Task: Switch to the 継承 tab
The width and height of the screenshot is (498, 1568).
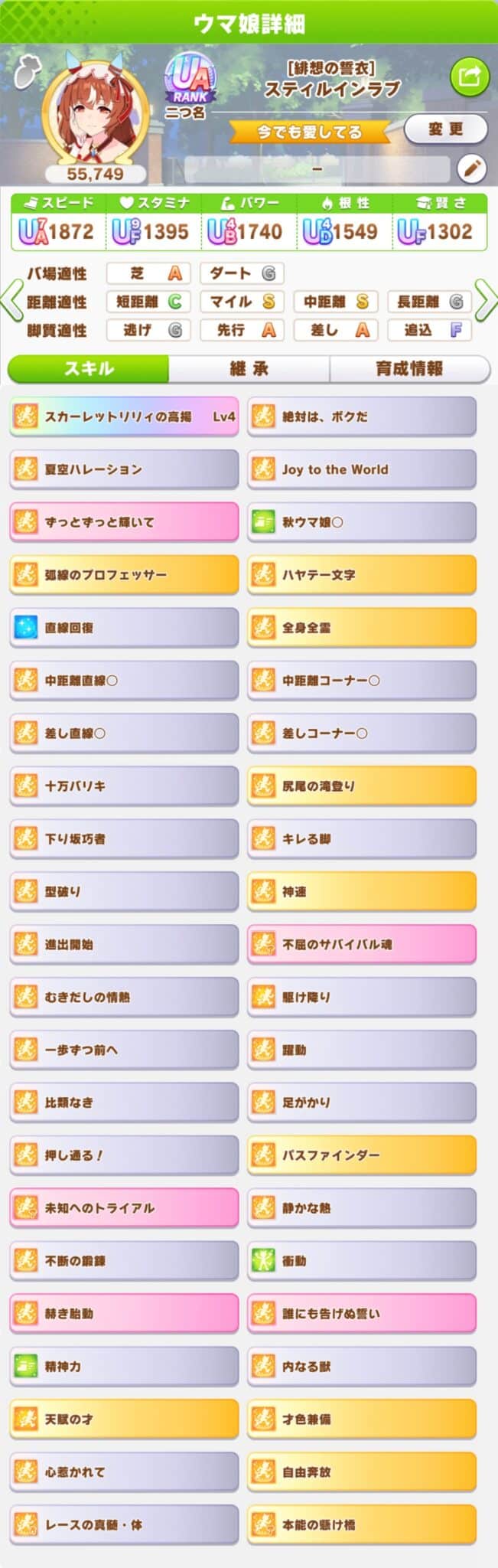Action: point(249,368)
